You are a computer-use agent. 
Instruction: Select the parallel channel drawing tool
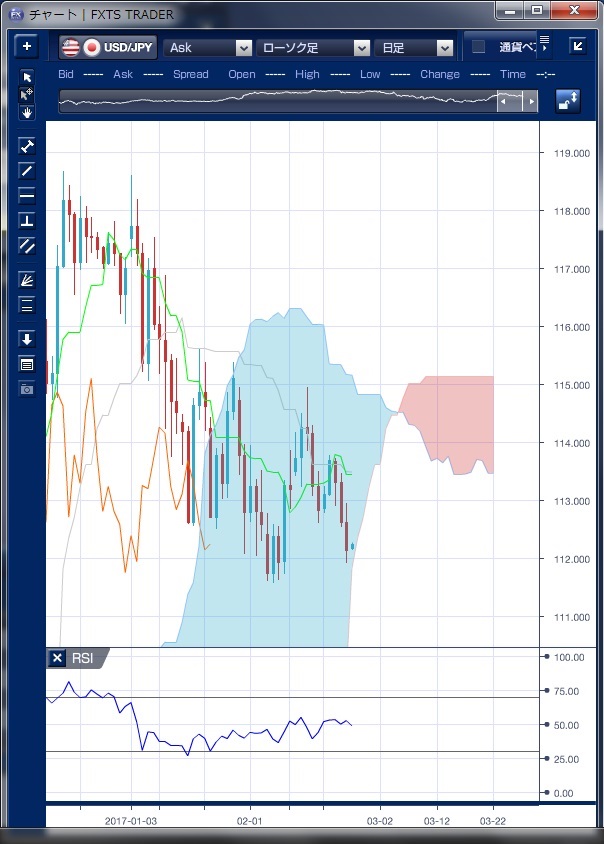pos(27,245)
